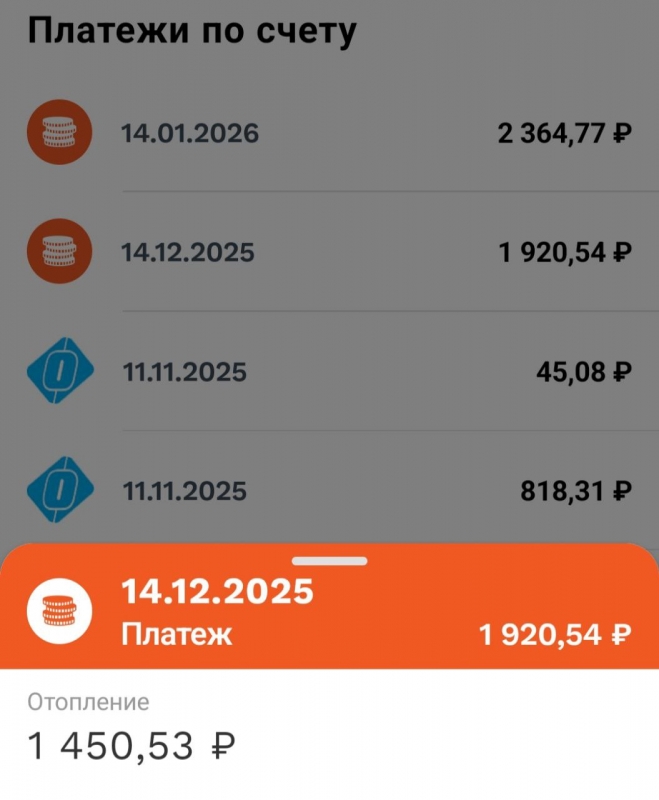Open the 11.11.2025 payment of 45,08 ₽
This screenshot has width=659, height=800.
pos(329,372)
